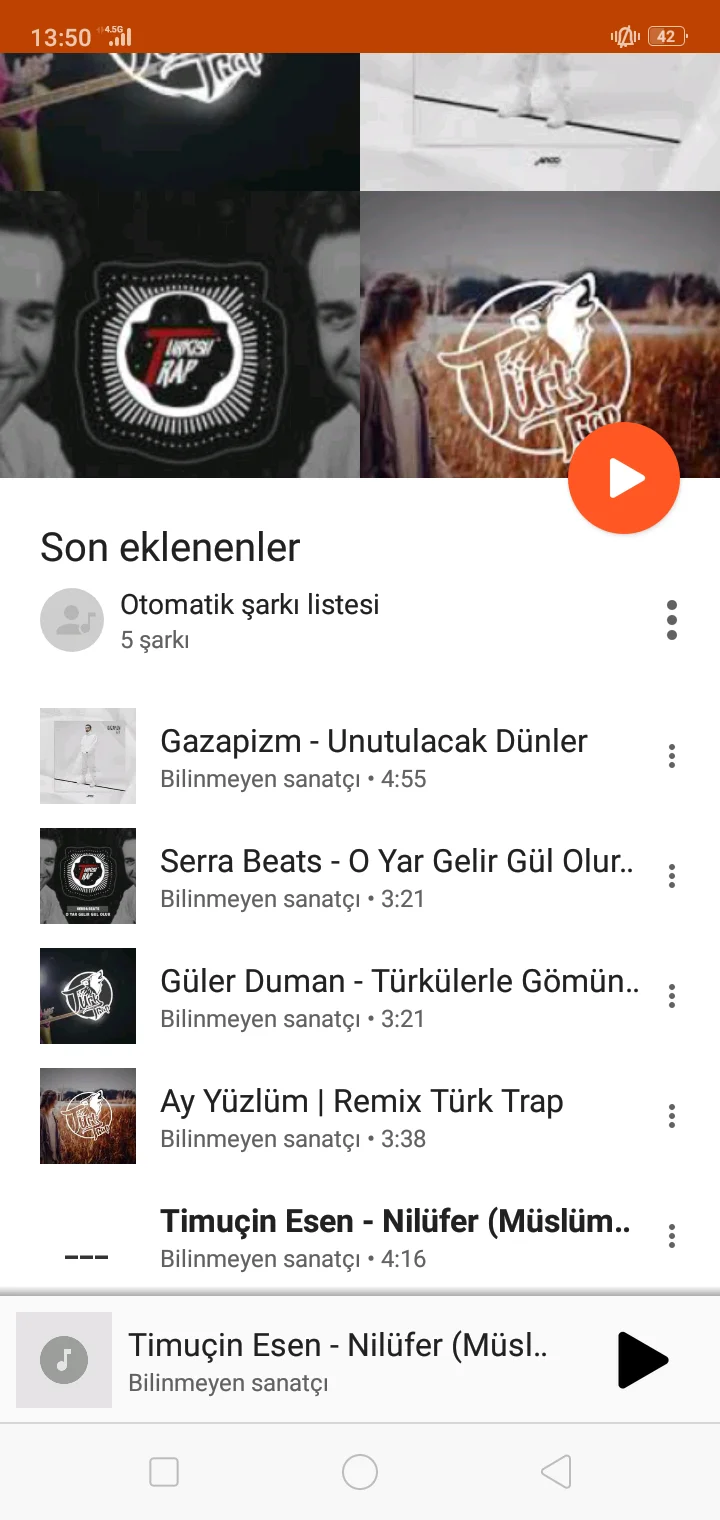The height and width of the screenshot is (1520, 720).
Task: Open options for the Ay Yüzlüm Remix song
Action: point(671,1117)
